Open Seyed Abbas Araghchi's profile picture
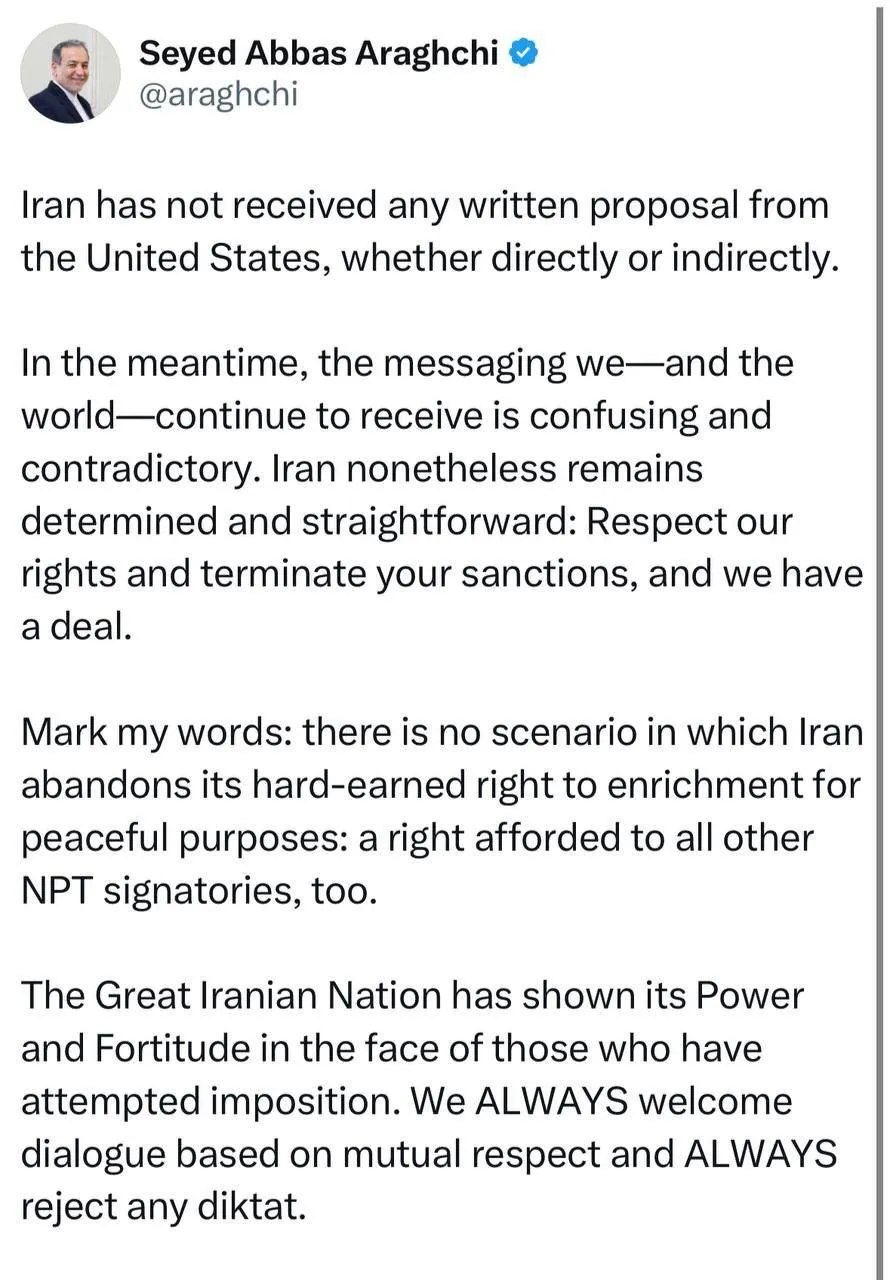890x1280 pixels. pos(70,73)
